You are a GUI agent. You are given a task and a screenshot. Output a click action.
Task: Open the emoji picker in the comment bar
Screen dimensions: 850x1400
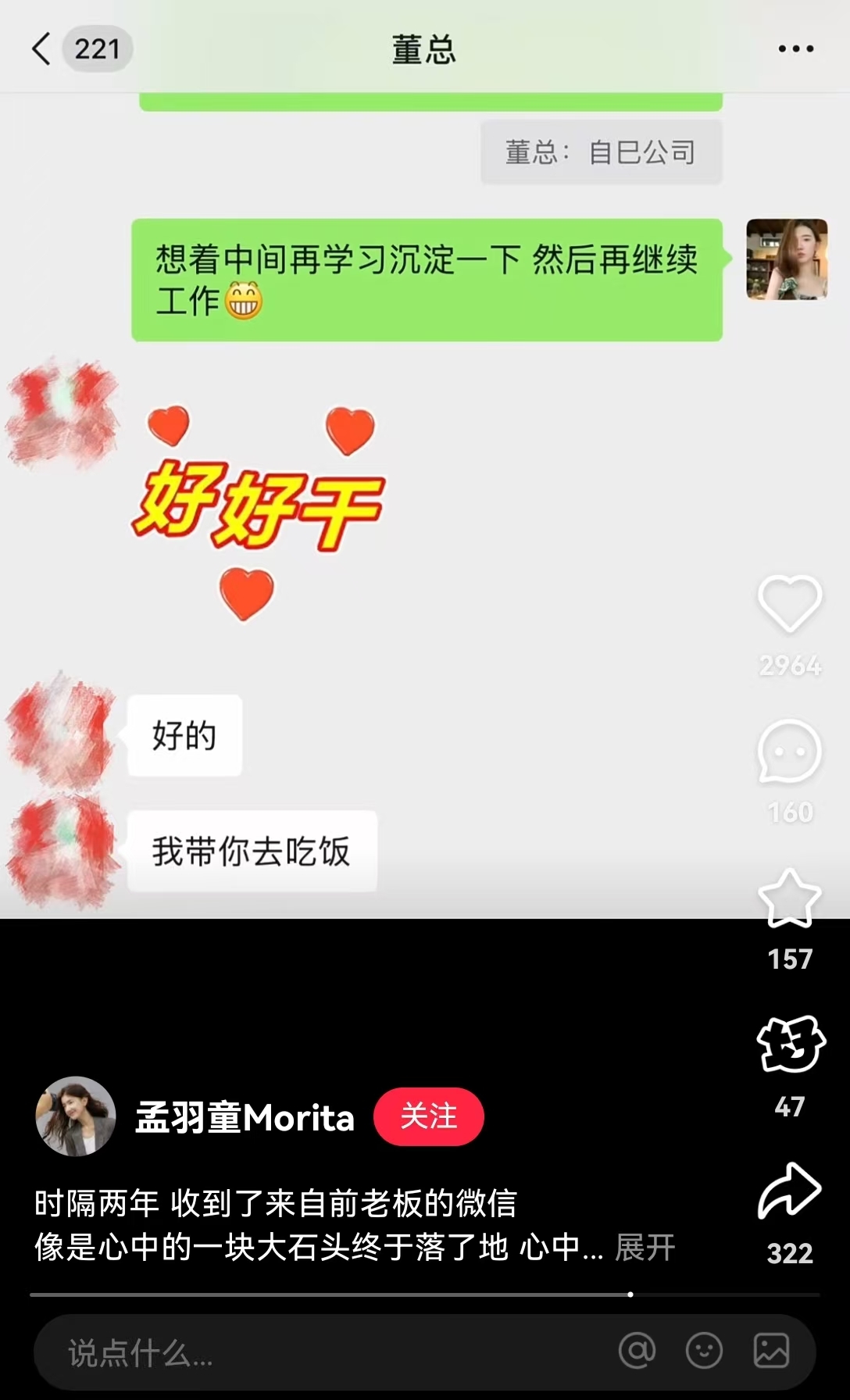pos(704,1351)
